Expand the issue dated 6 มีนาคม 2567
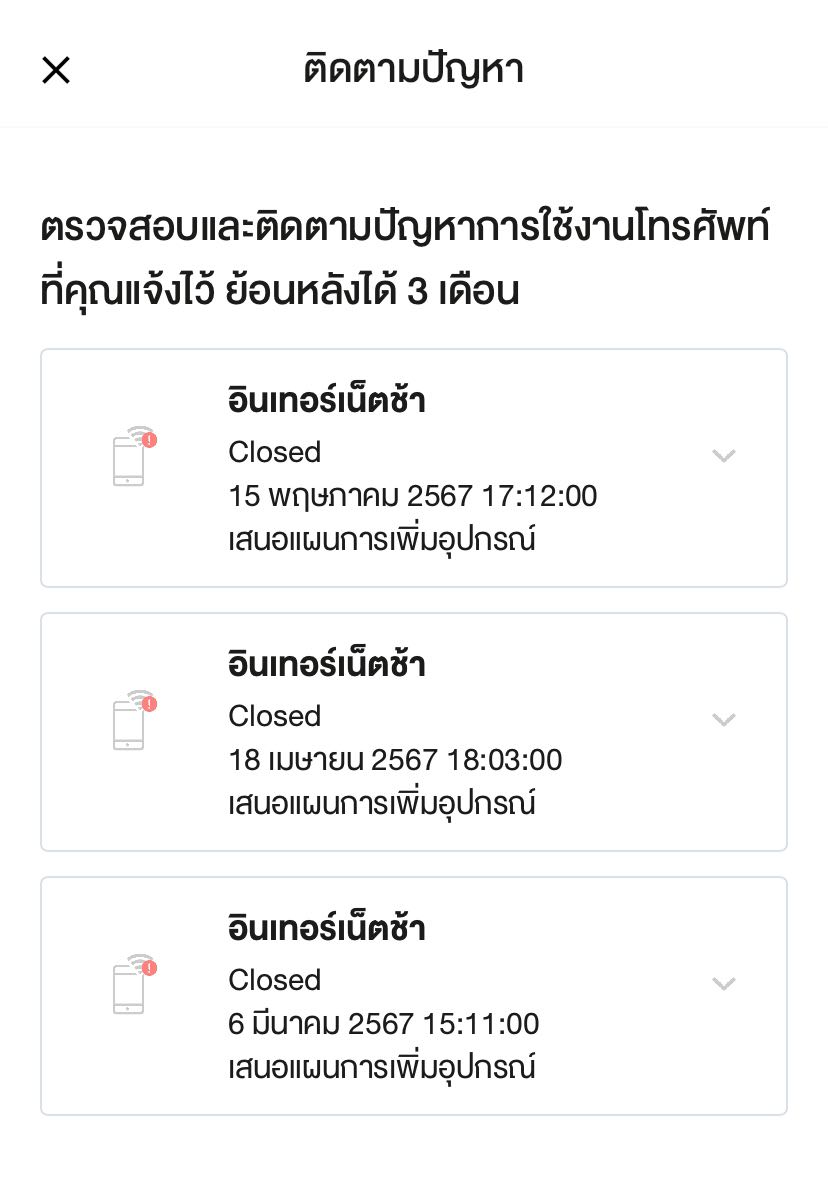Screen dimensions: 828x1201 723,984
